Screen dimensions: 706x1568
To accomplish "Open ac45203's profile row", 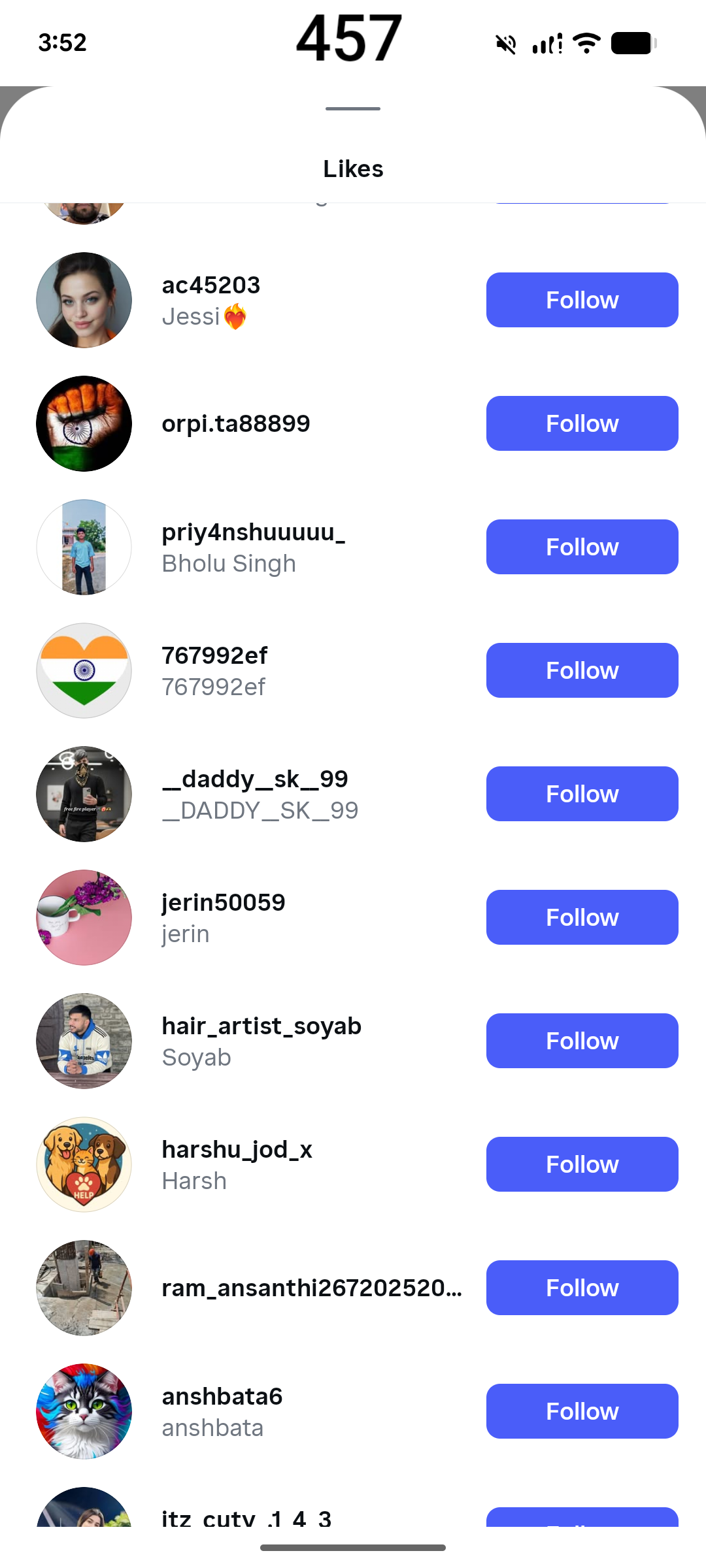I will 210,300.
